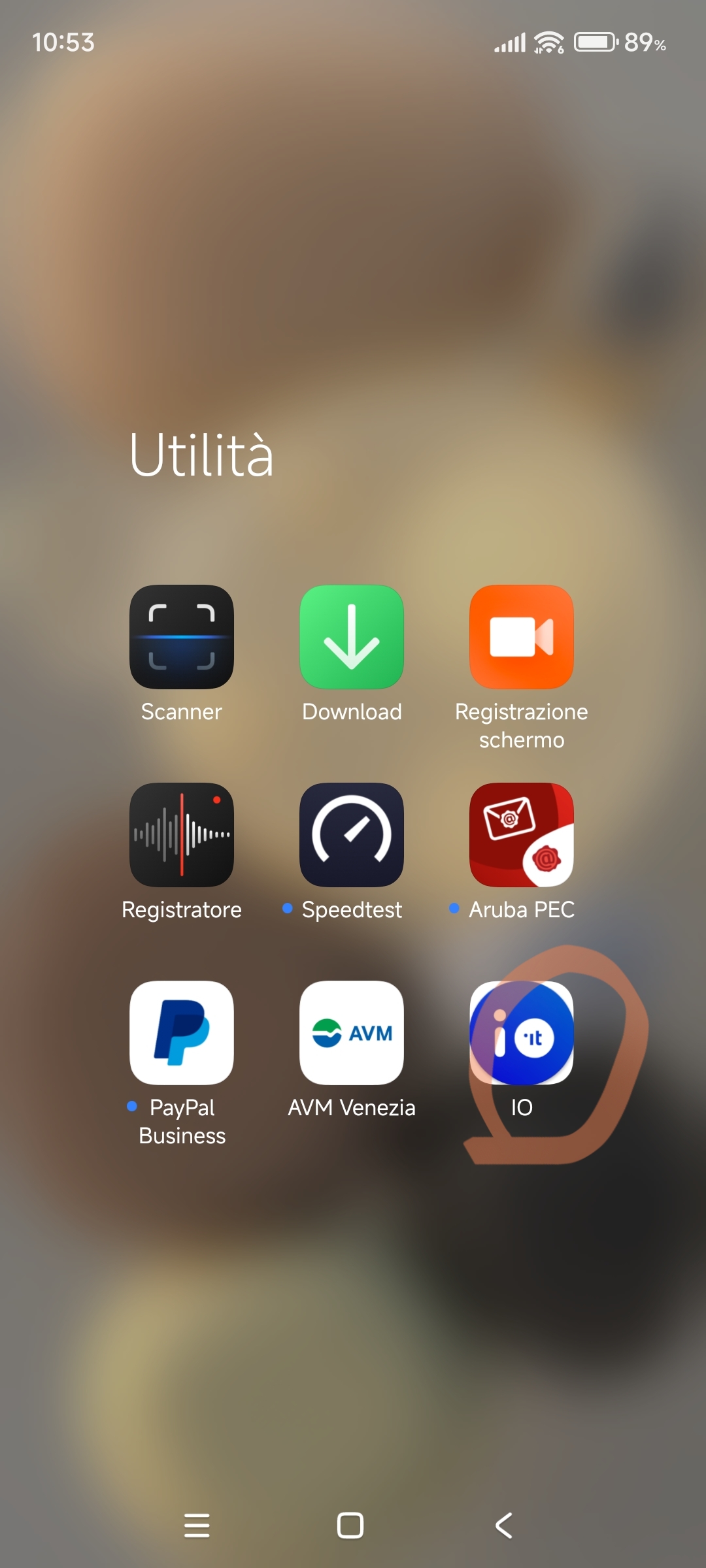Open the Registratore voice recorder
Viewport: 706px width, 1568px height.
(x=182, y=835)
